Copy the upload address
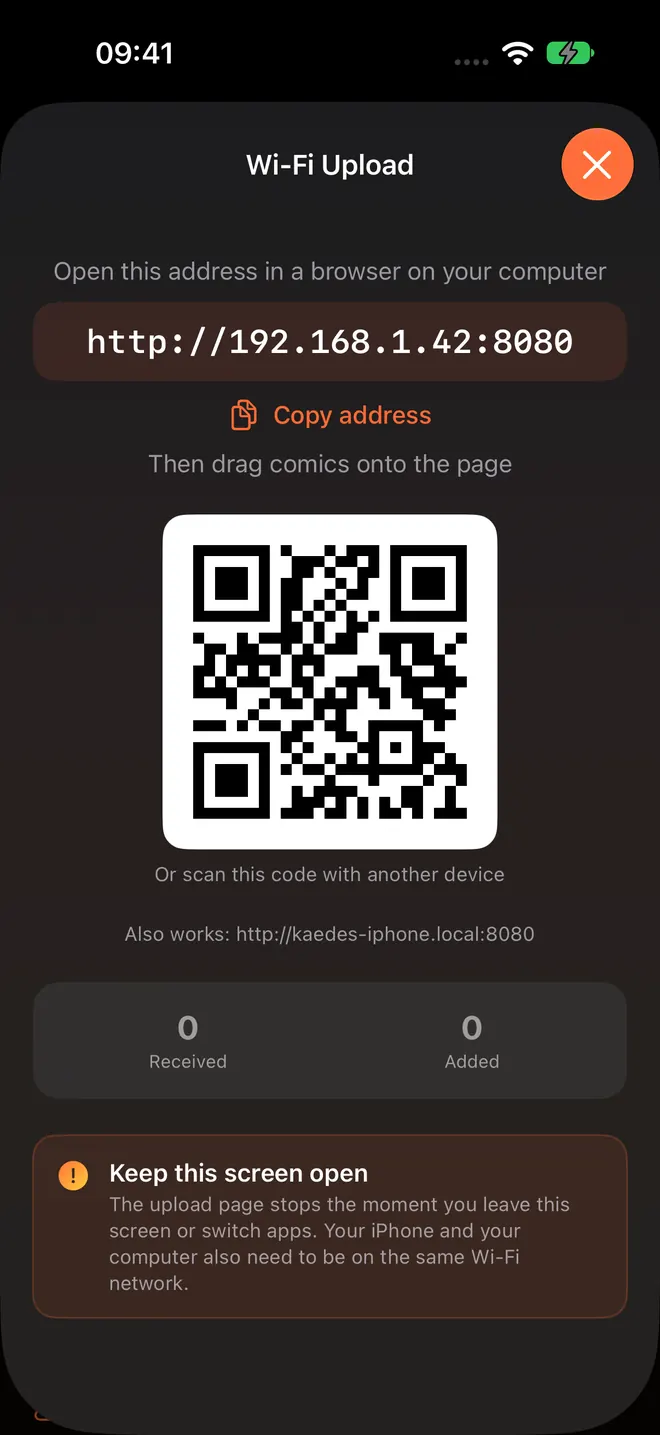The image size is (660, 1435). (x=330, y=415)
